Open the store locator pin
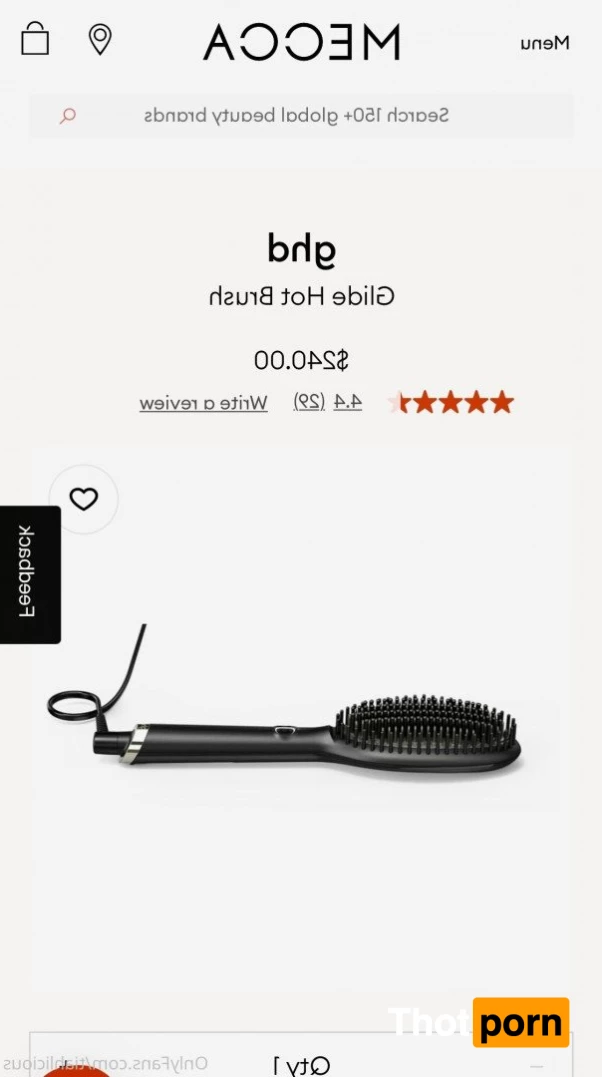Screen dimensions: 602x1077 click(99, 40)
